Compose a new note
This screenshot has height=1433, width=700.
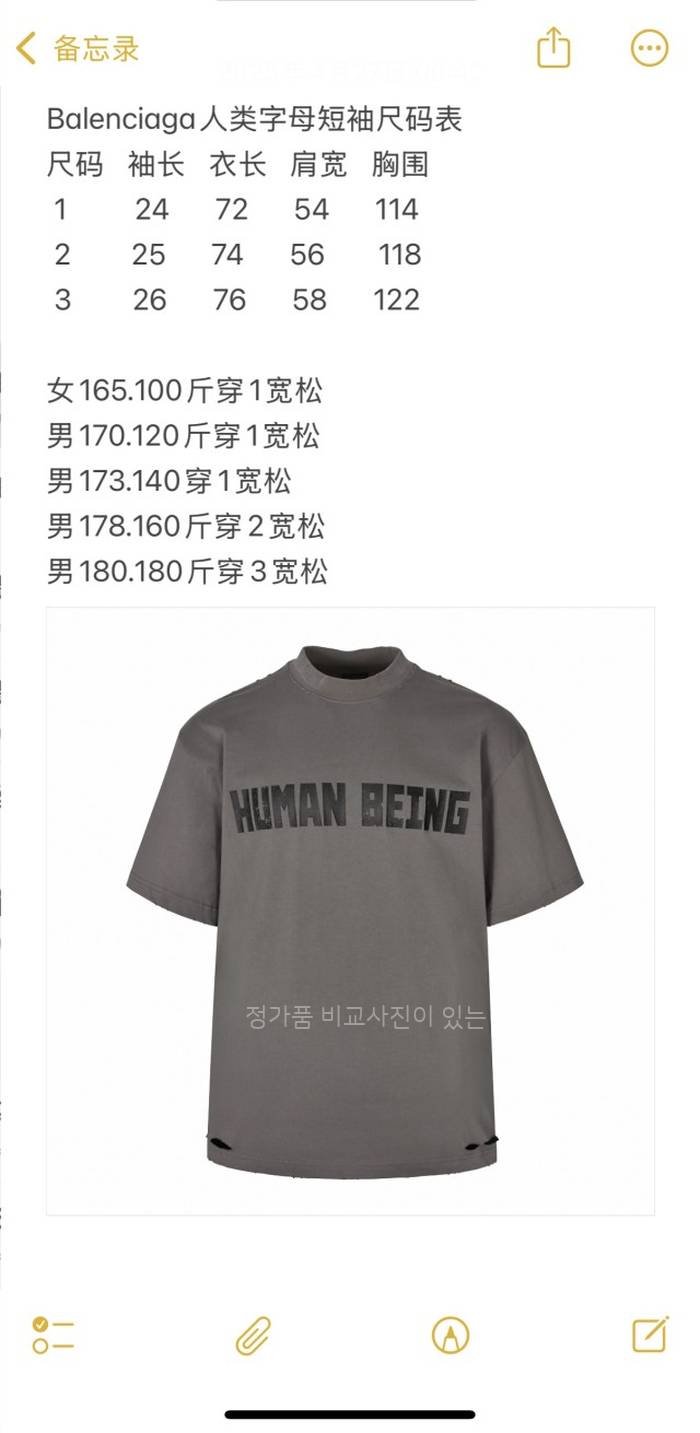pyautogui.click(x=650, y=1335)
